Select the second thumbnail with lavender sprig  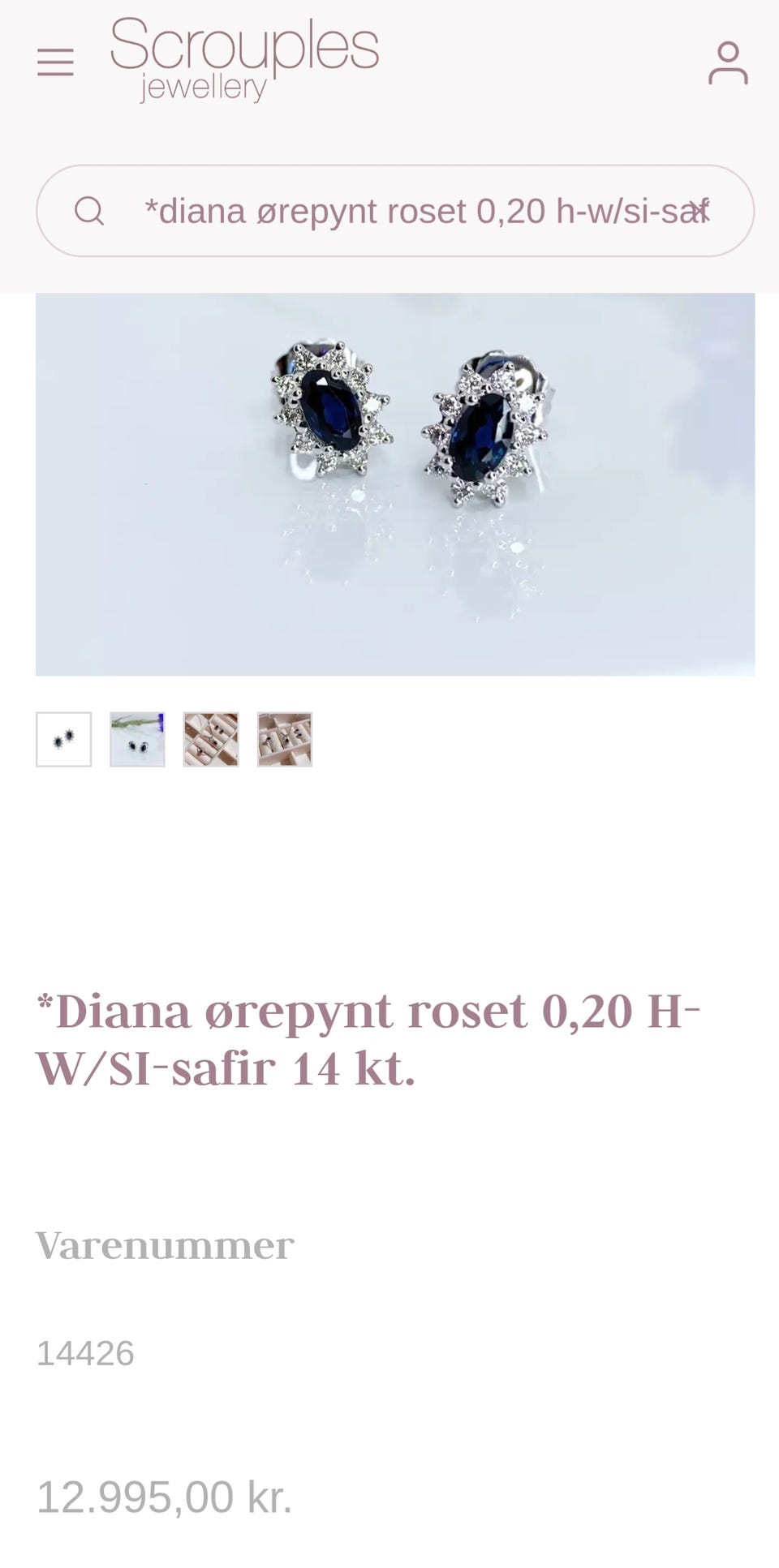point(137,739)
